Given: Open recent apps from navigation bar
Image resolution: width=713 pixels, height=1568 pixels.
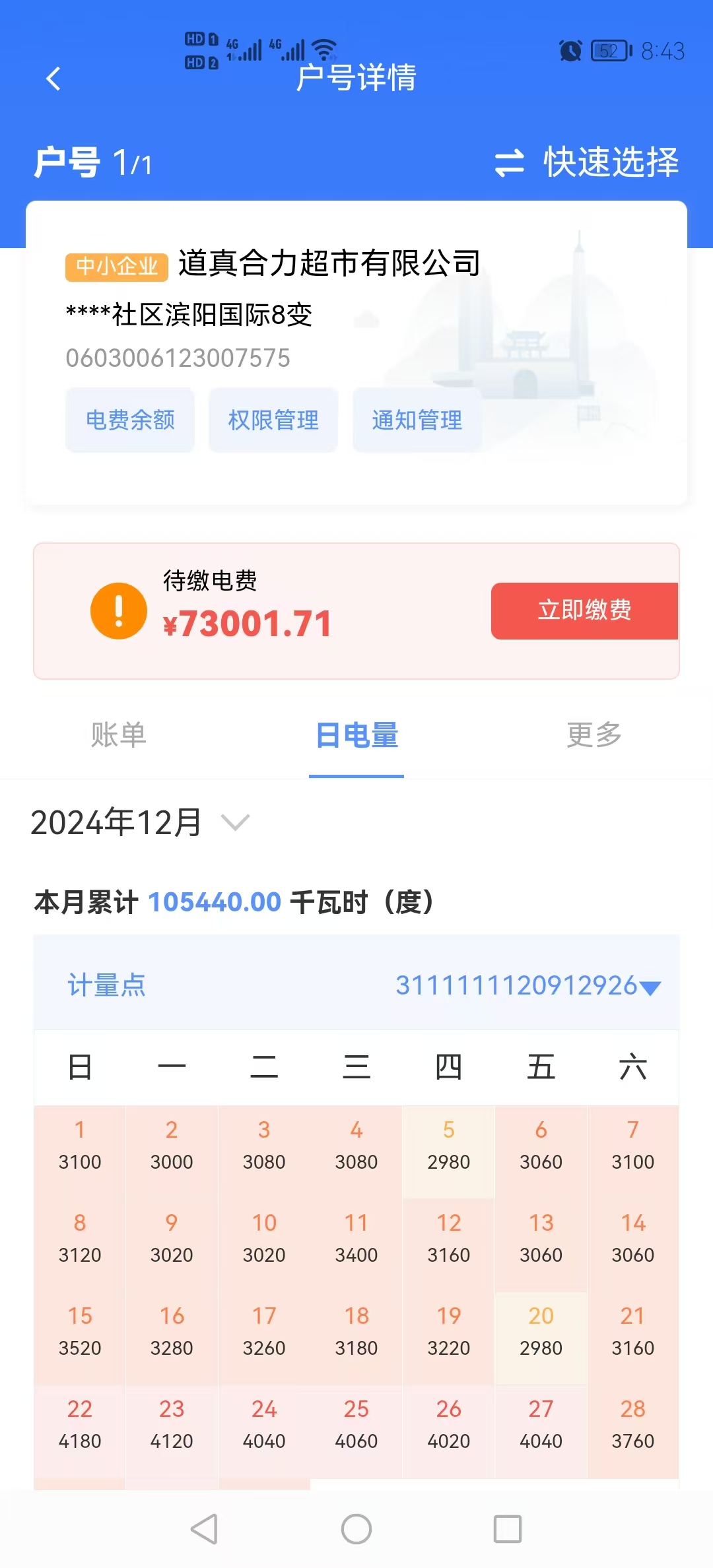Looking at the screenshot, I should [x=507, y=1529].
